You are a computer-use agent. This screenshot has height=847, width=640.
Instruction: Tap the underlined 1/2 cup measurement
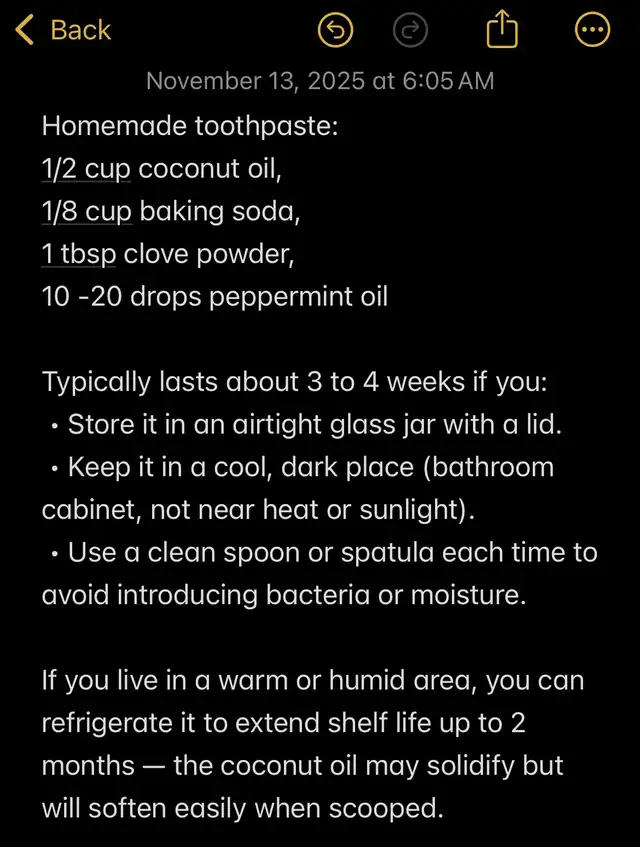coord(86,169)
